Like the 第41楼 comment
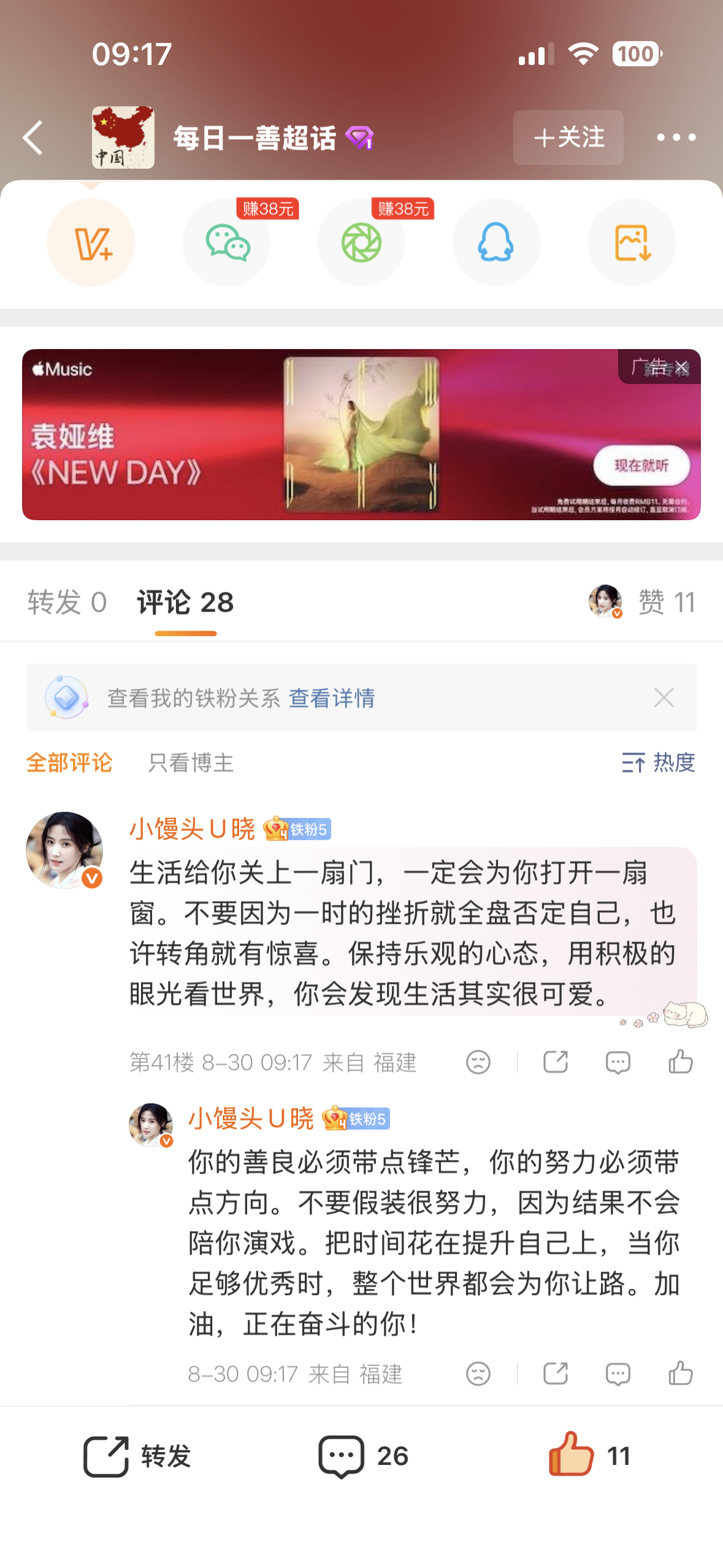723x1568 pixels. (681, 1061)
